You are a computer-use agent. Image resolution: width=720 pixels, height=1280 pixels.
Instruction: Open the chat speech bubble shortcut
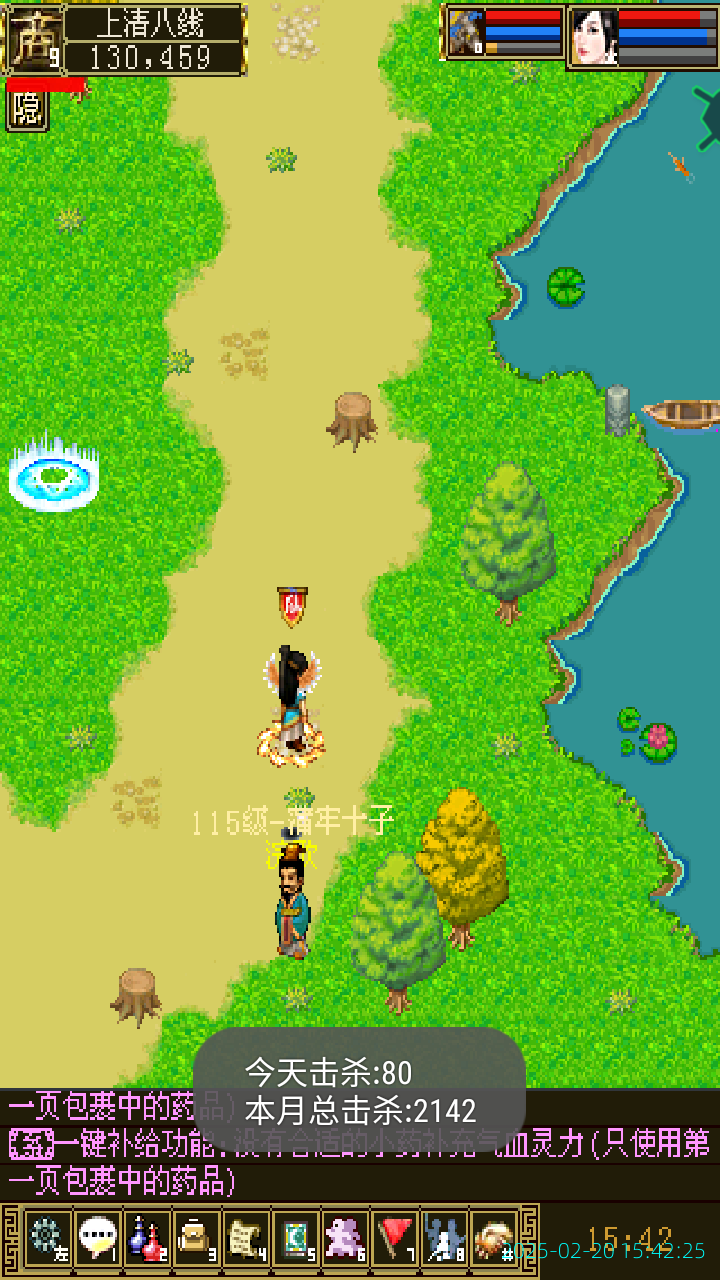point(97,1238)
